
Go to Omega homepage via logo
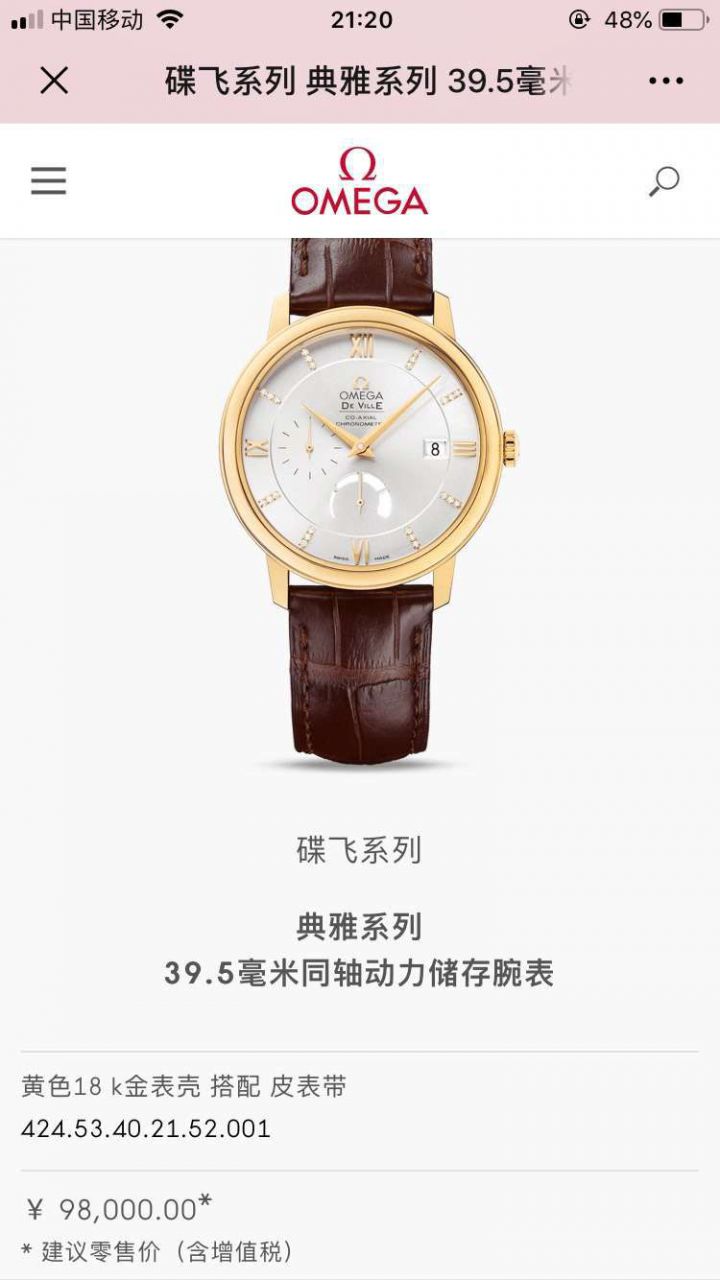pyautogui.click(x=359, y=182)
